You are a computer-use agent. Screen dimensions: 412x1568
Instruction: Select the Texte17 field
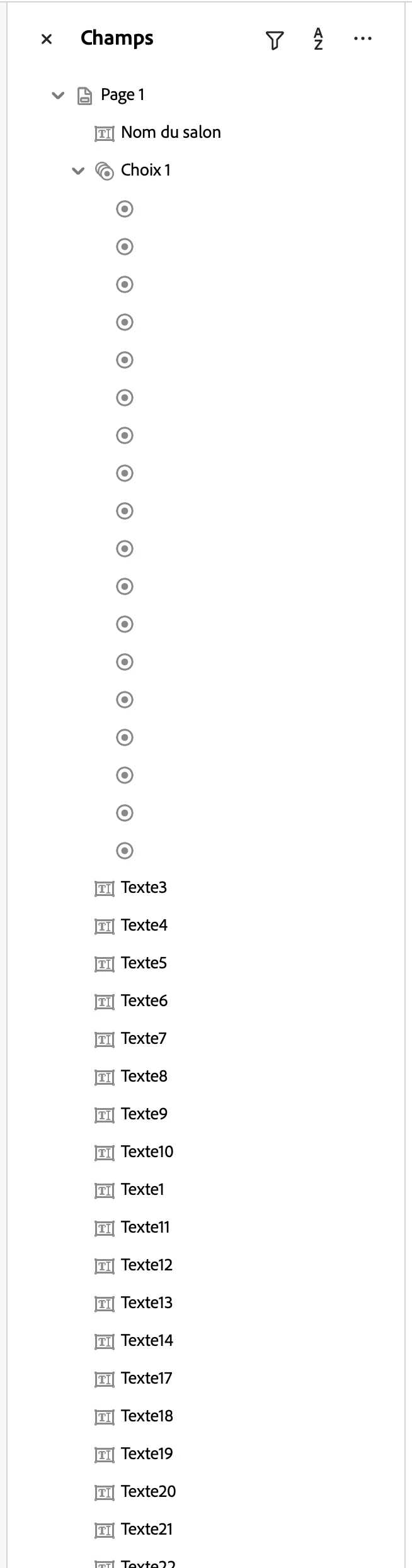(x=146, y=1379)
